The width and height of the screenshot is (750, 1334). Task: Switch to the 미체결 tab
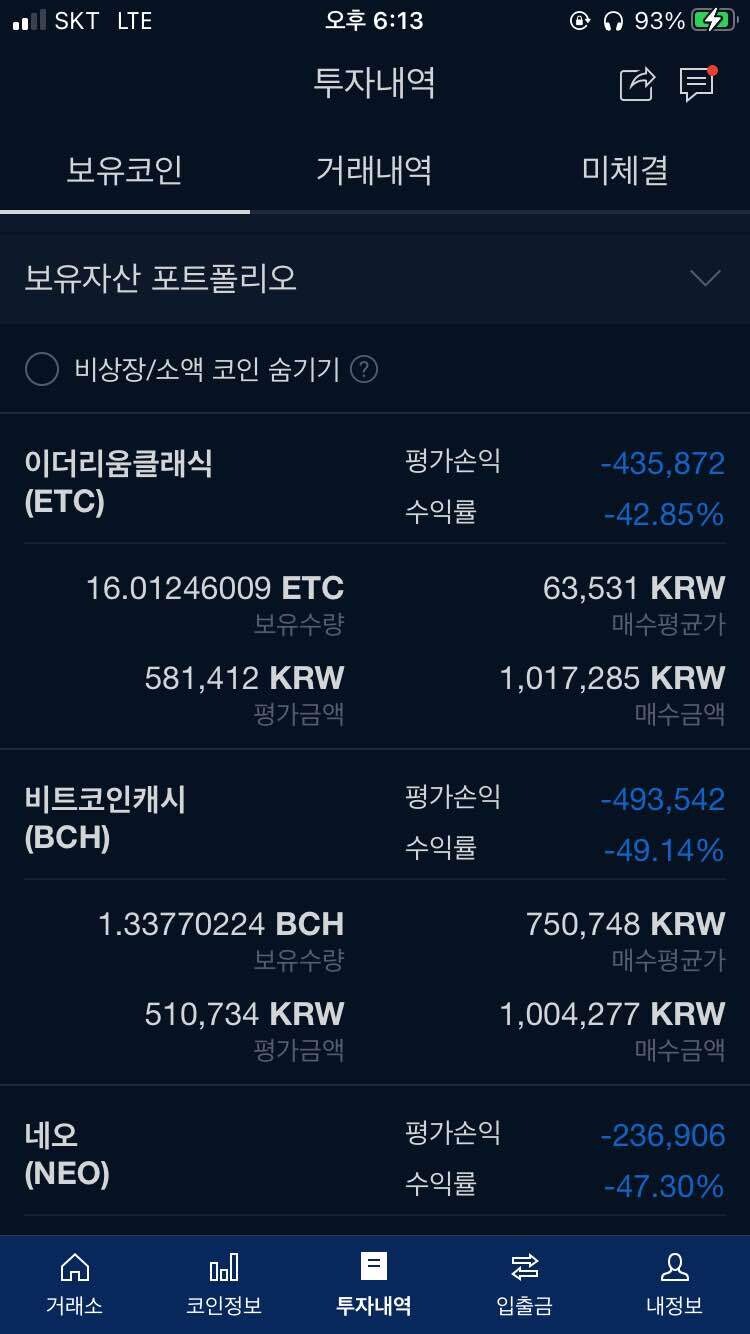tap(624, 170)
